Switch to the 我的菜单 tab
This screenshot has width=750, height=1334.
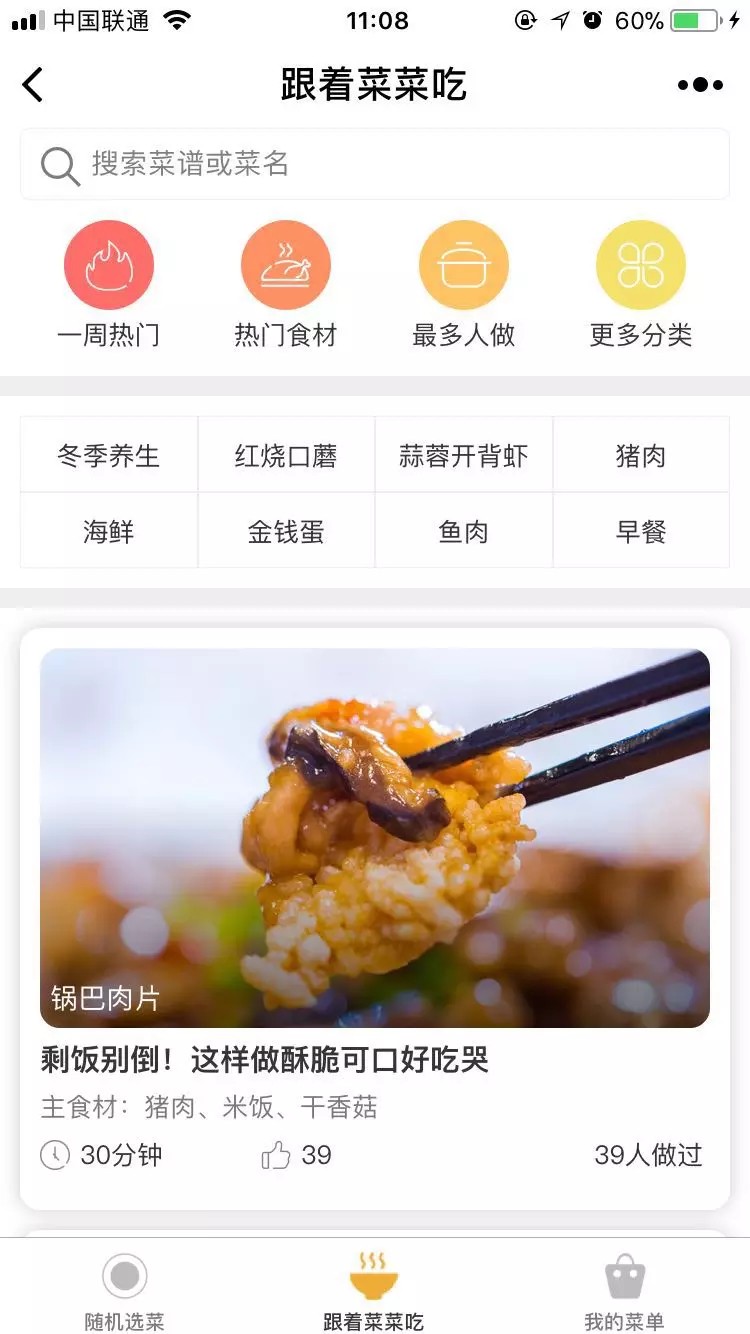click(625, 1291)
